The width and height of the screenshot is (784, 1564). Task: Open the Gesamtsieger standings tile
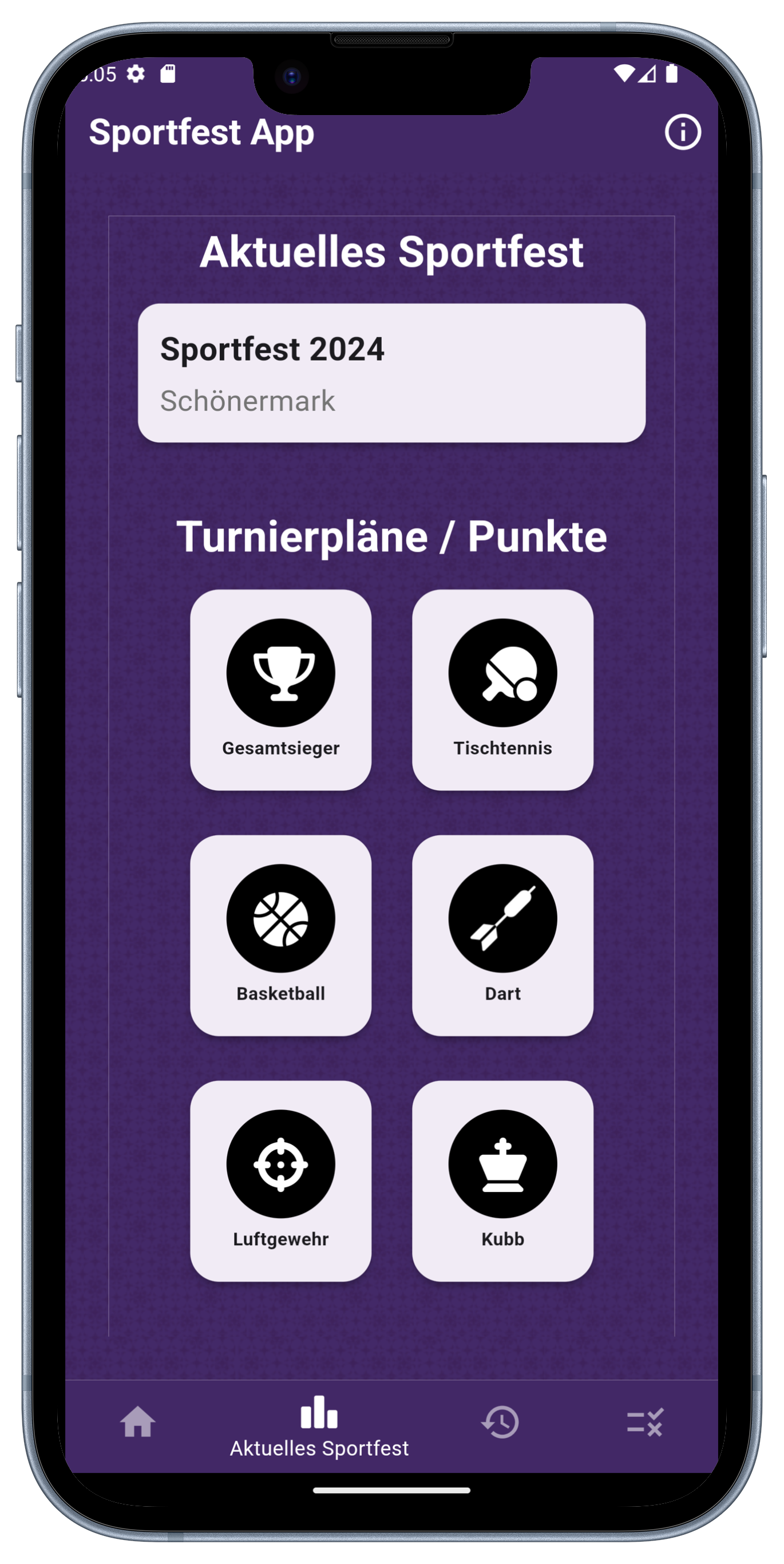coord(280,690)
